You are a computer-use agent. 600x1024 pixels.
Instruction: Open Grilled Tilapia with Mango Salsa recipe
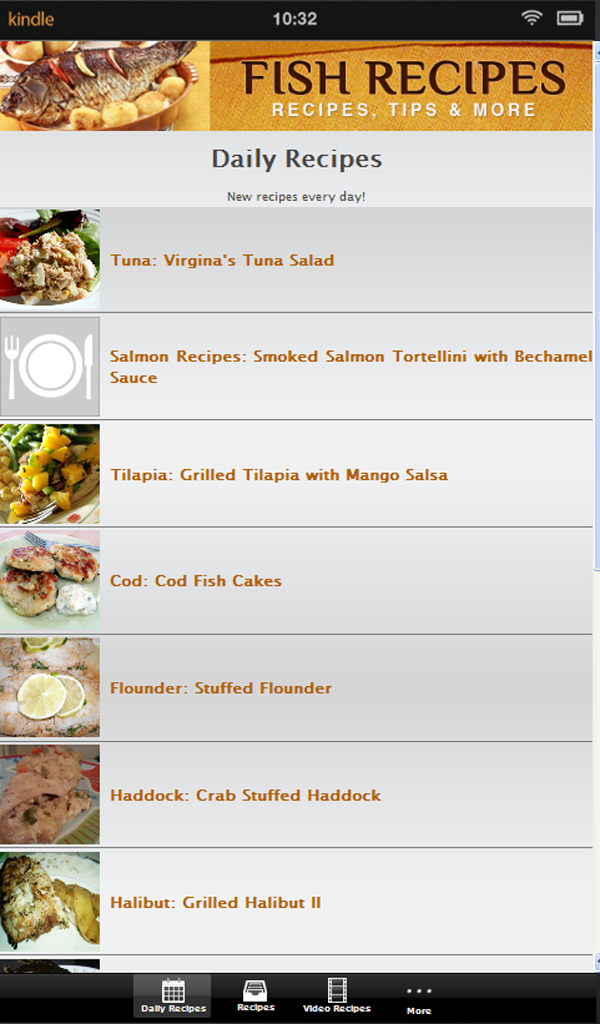(x=279, y=474)
